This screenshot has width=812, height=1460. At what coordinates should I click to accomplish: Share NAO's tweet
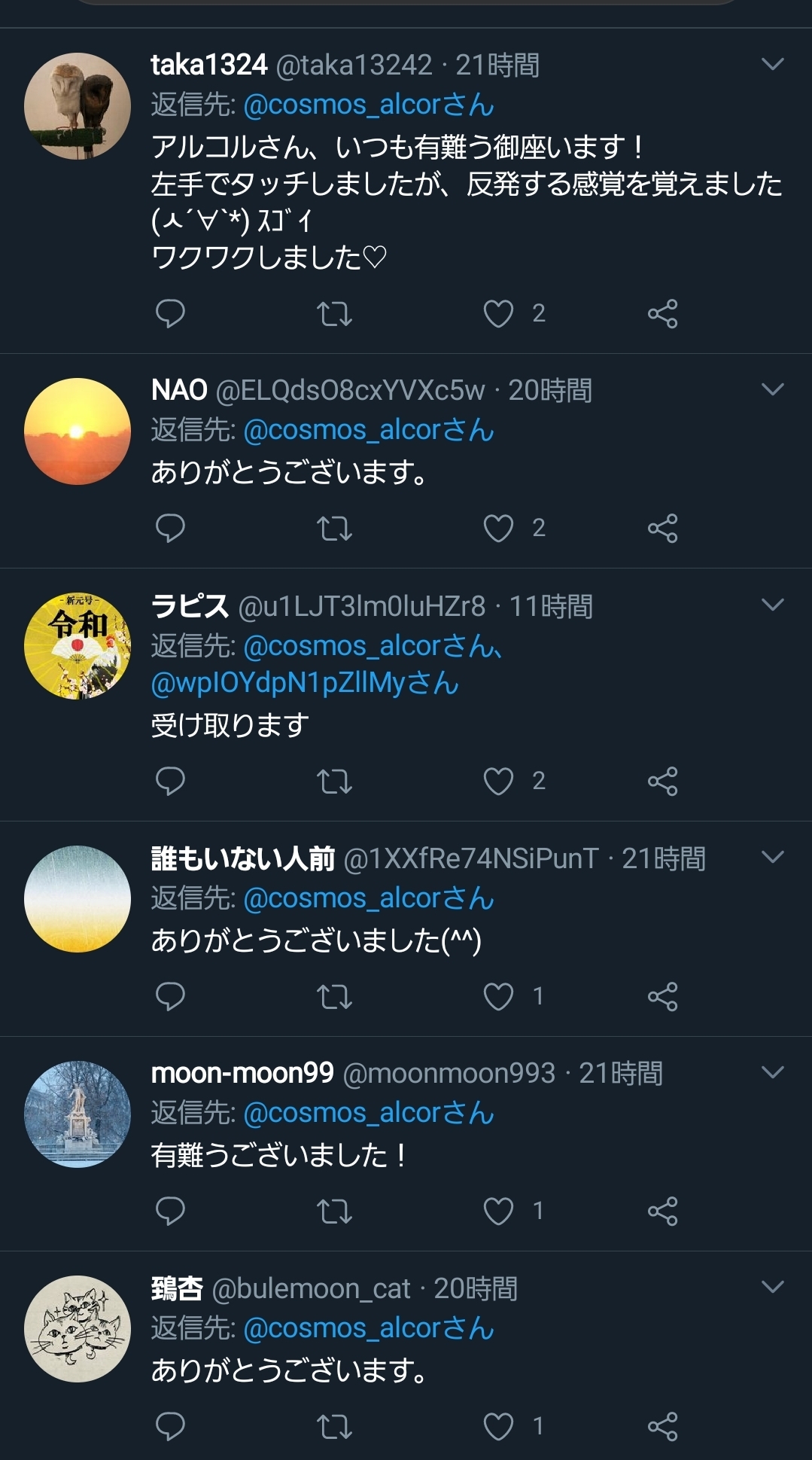[662, 528]
